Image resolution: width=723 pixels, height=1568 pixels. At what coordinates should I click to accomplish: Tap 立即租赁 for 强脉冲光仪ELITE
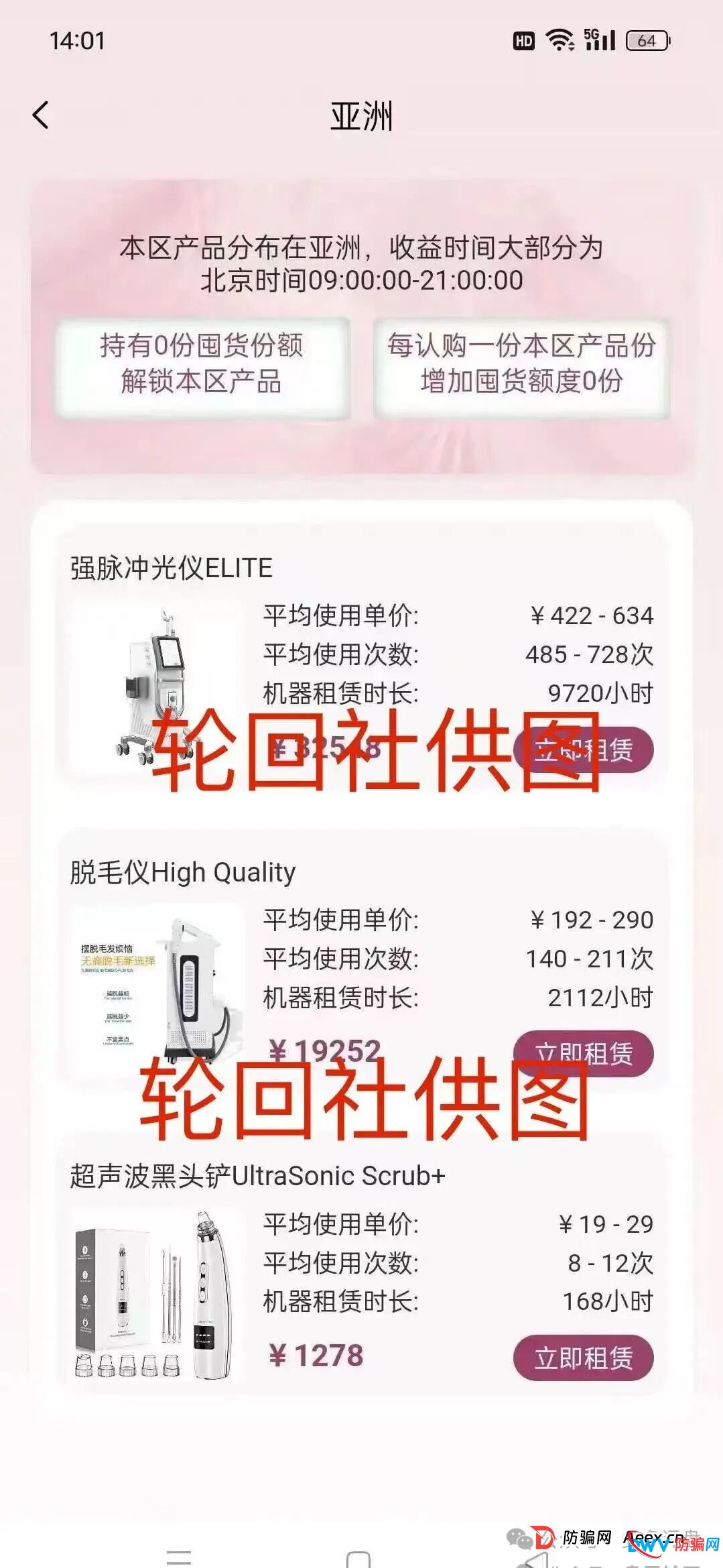[584, 750]
